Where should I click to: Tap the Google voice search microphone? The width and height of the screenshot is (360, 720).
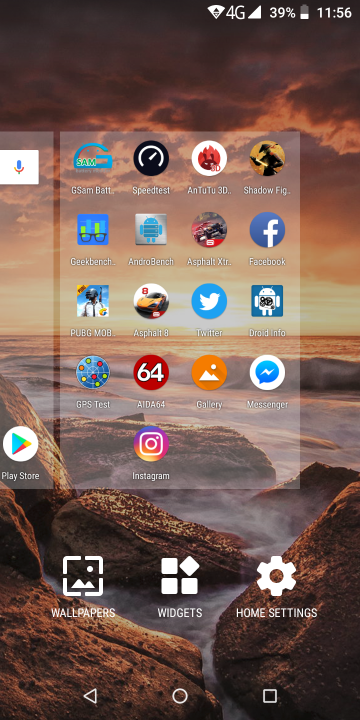[x=19, y=167]
